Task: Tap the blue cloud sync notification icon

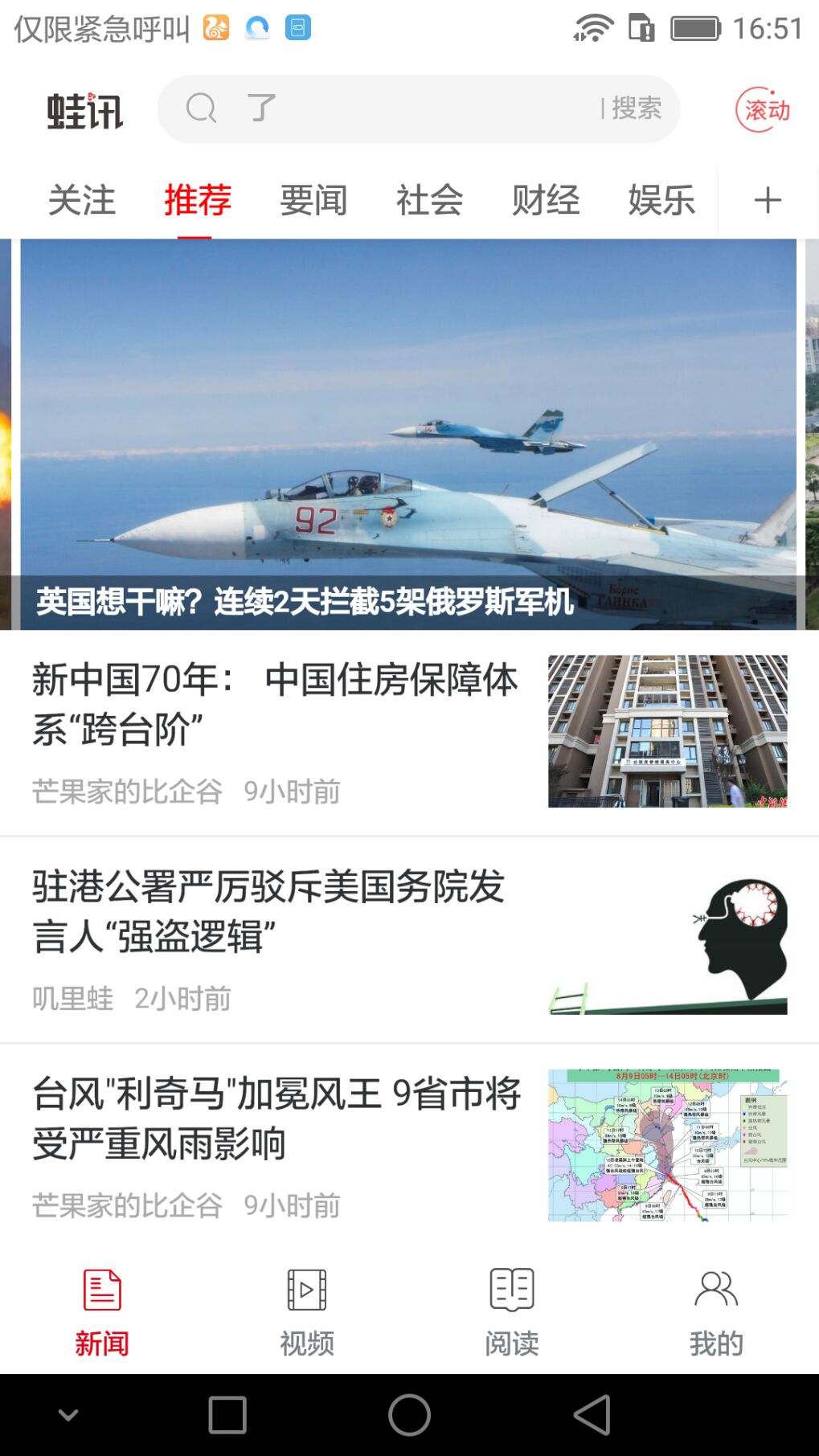Action: pyautogui.click(x=259, y=28)
